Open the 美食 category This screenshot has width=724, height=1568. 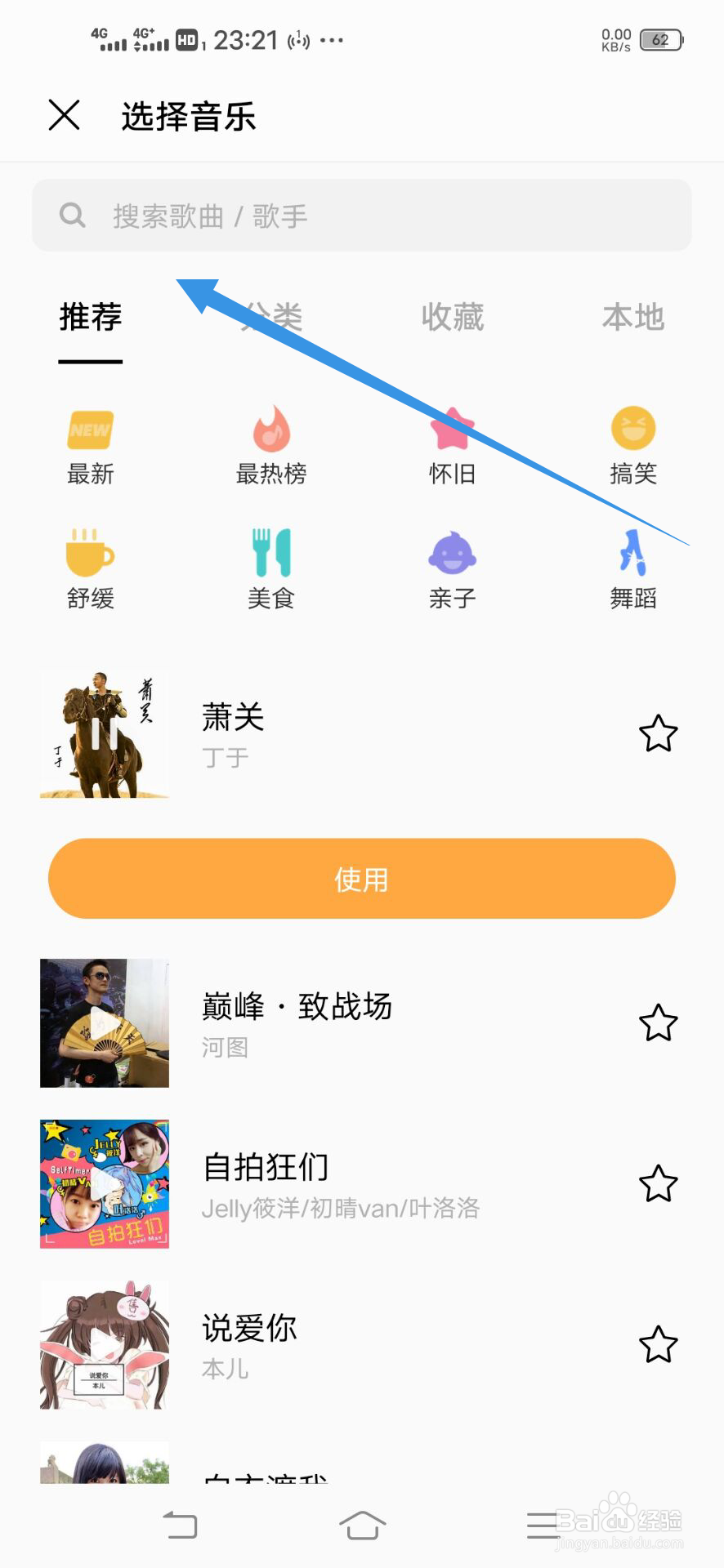pos(271,569)
